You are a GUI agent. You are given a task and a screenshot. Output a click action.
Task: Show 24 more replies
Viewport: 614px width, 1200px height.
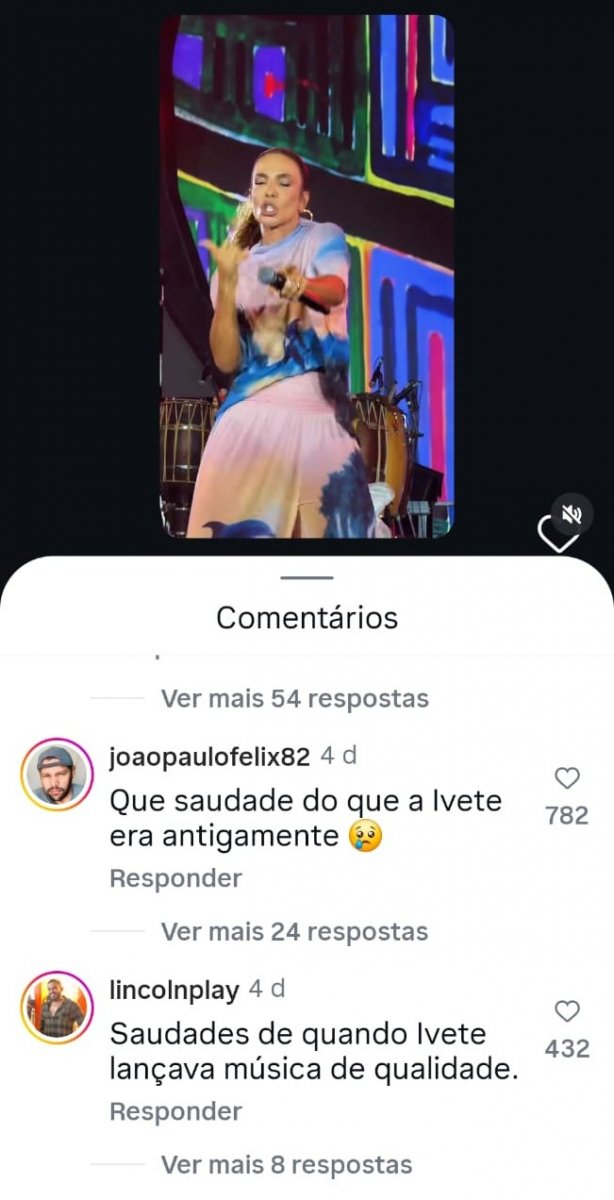294,932
